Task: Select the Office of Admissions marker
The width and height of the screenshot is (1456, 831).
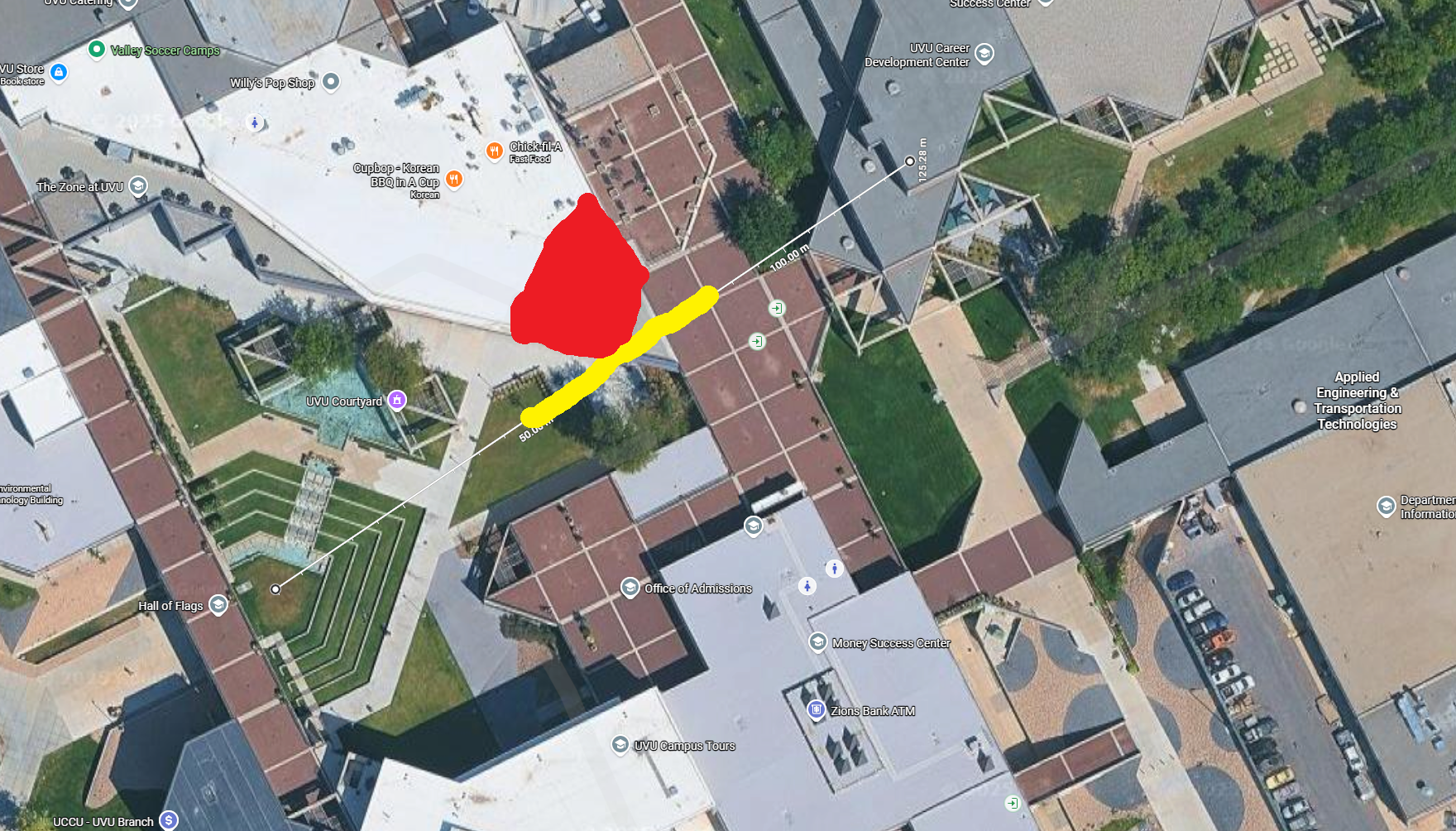Action: tap(630, 588)
